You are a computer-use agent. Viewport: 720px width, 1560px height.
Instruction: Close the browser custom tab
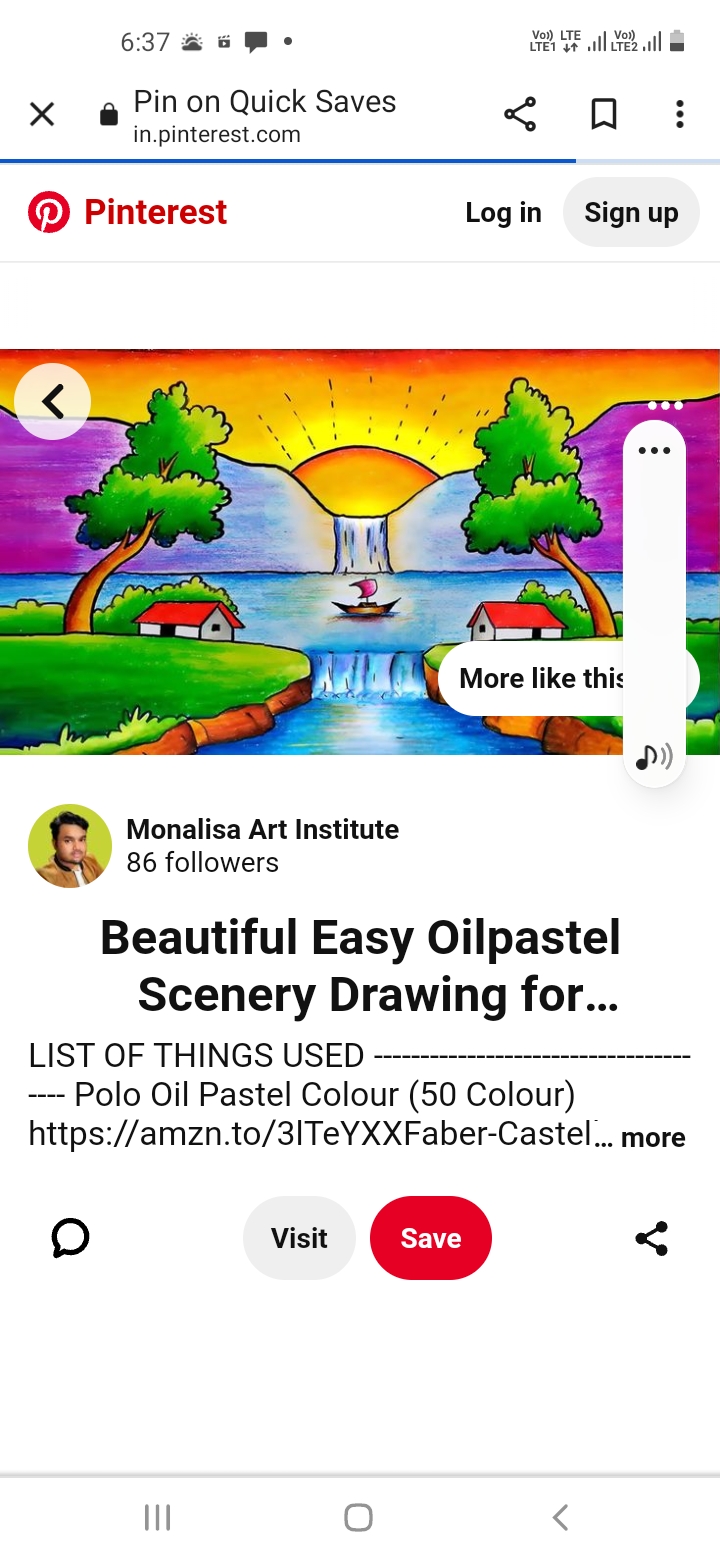pyautogui.click(x=42, y=115)
